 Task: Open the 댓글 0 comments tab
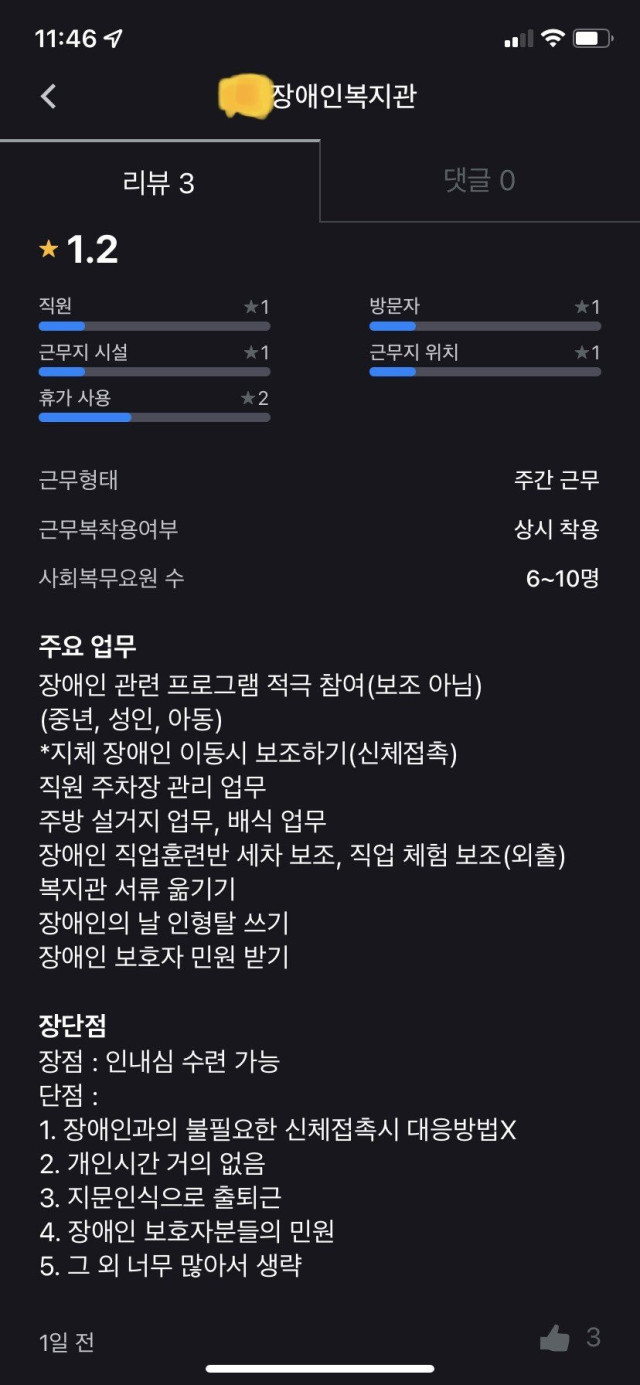click(479, 180)
